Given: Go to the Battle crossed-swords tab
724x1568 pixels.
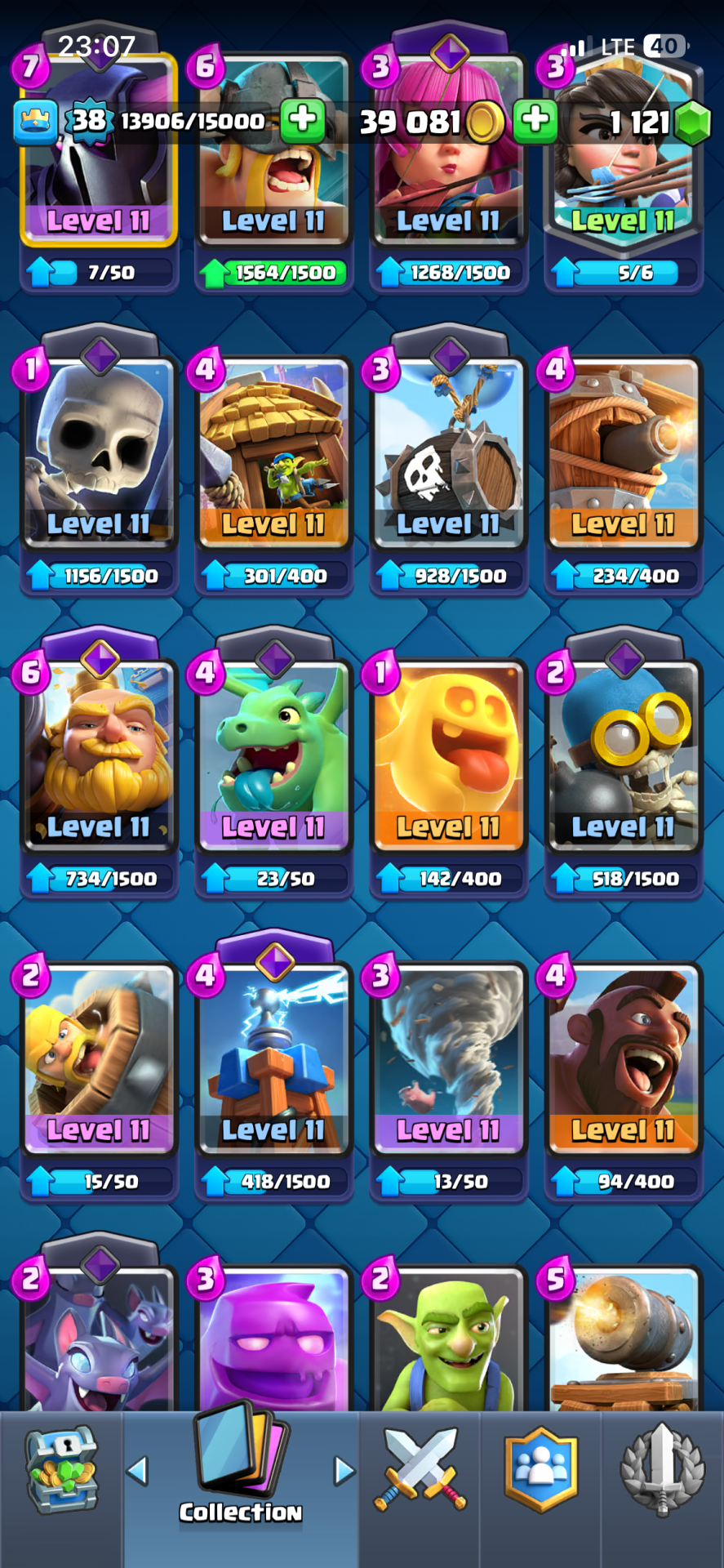Looking at the screenshot, I should point(420,1470).
